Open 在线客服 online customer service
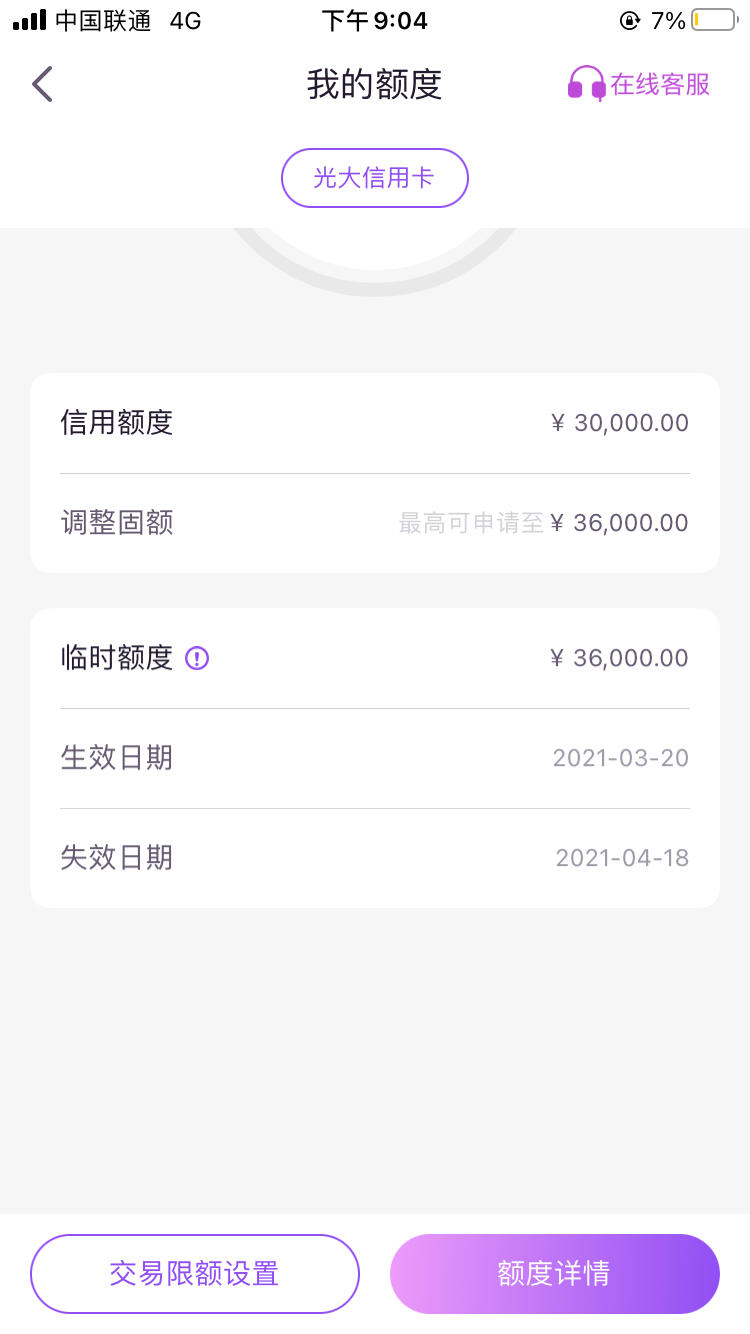 click(x=638, y=85)
